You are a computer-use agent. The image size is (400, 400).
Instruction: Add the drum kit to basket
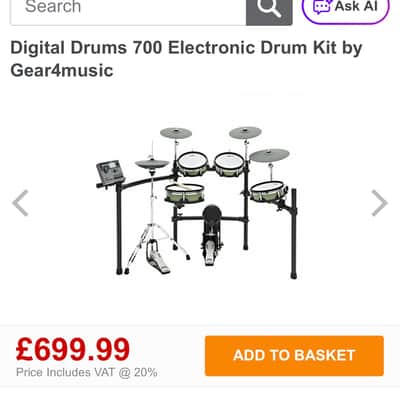click(x=294, y=356)
